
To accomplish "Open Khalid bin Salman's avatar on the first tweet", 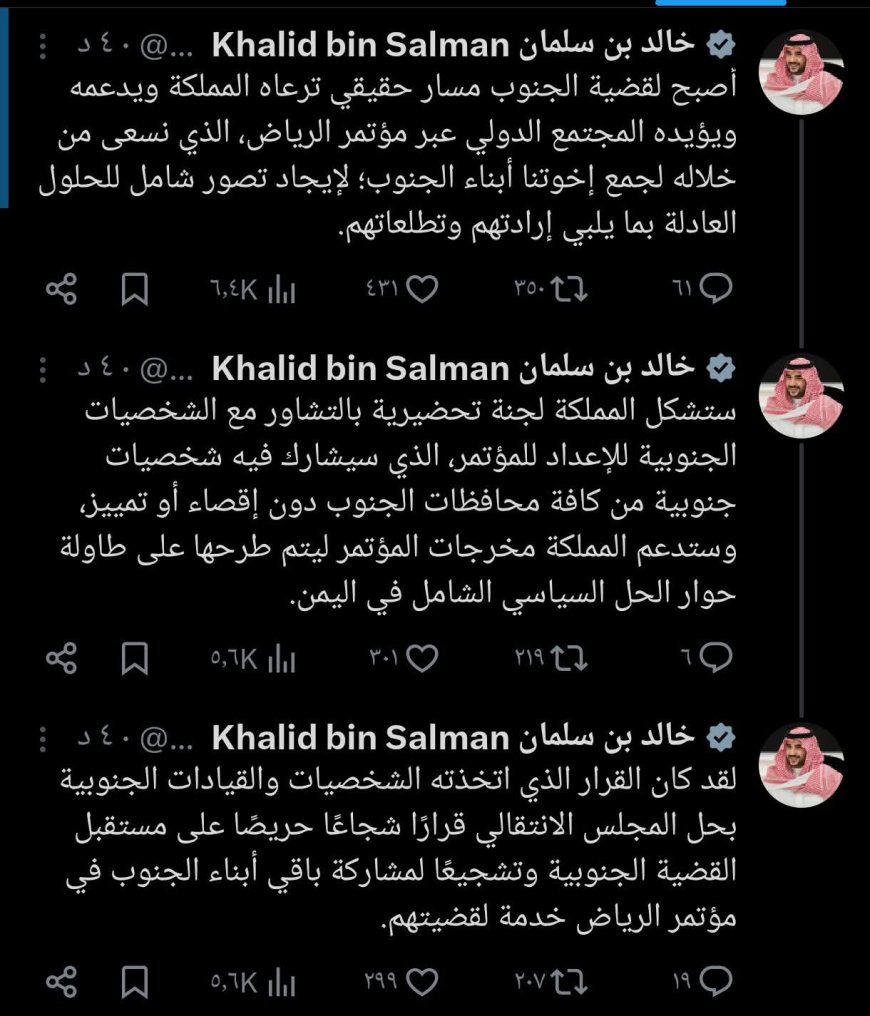I will click(x=803, y=73).
